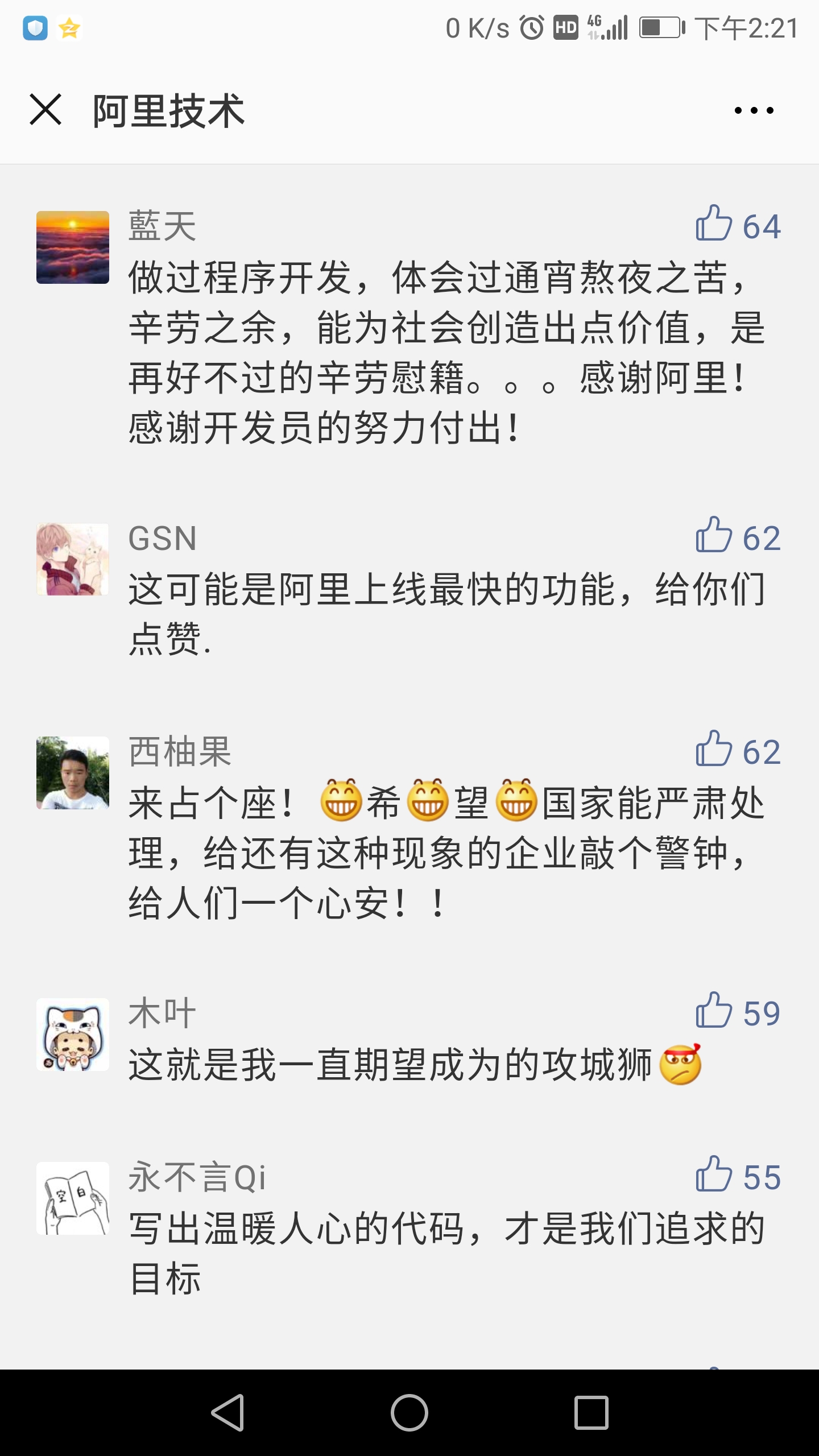Give a thumbs up to 西柚果's comment
The height and width of the screenshot is (1456, 819).
click(x=714, y=750)
